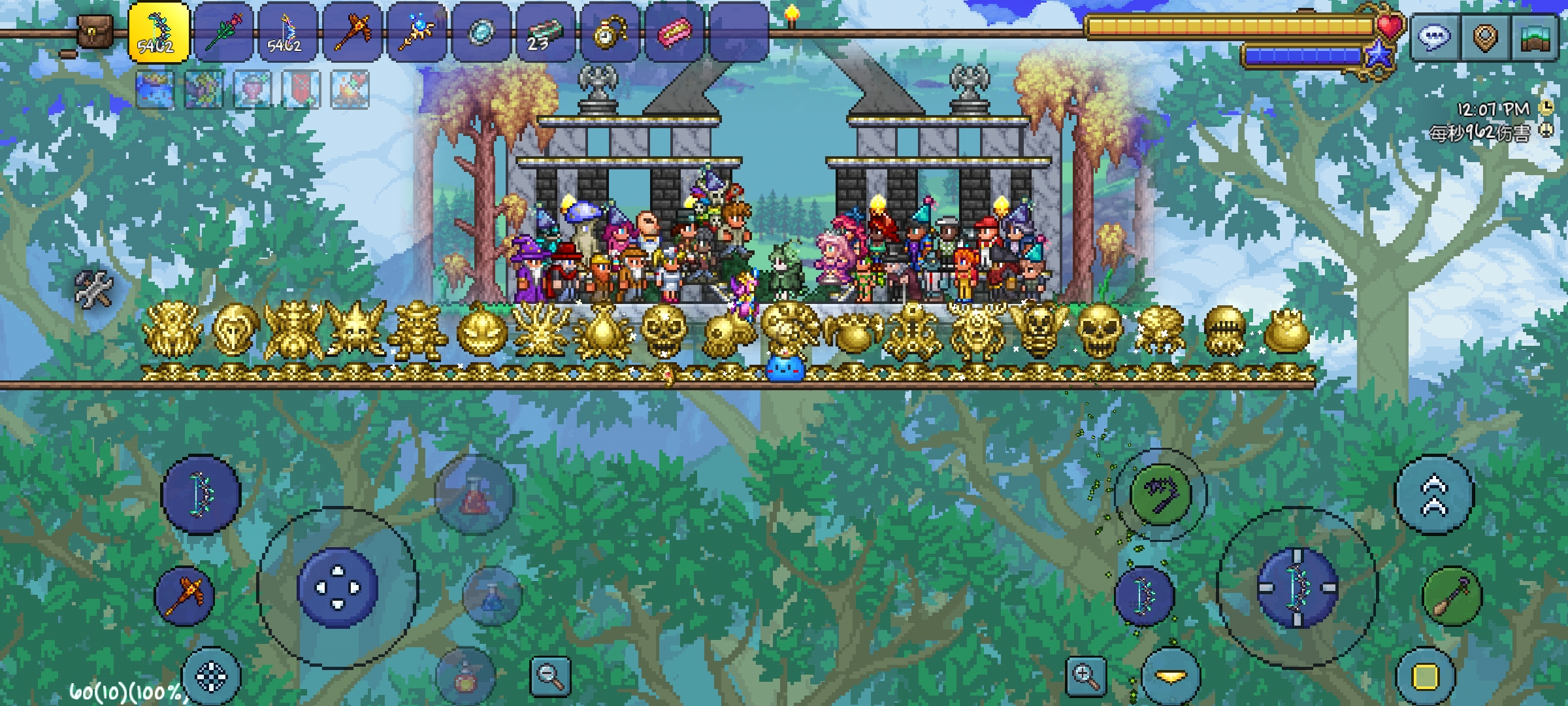
Task: Tap the pickaxe quick-tool button
Action: pos(185,596)
